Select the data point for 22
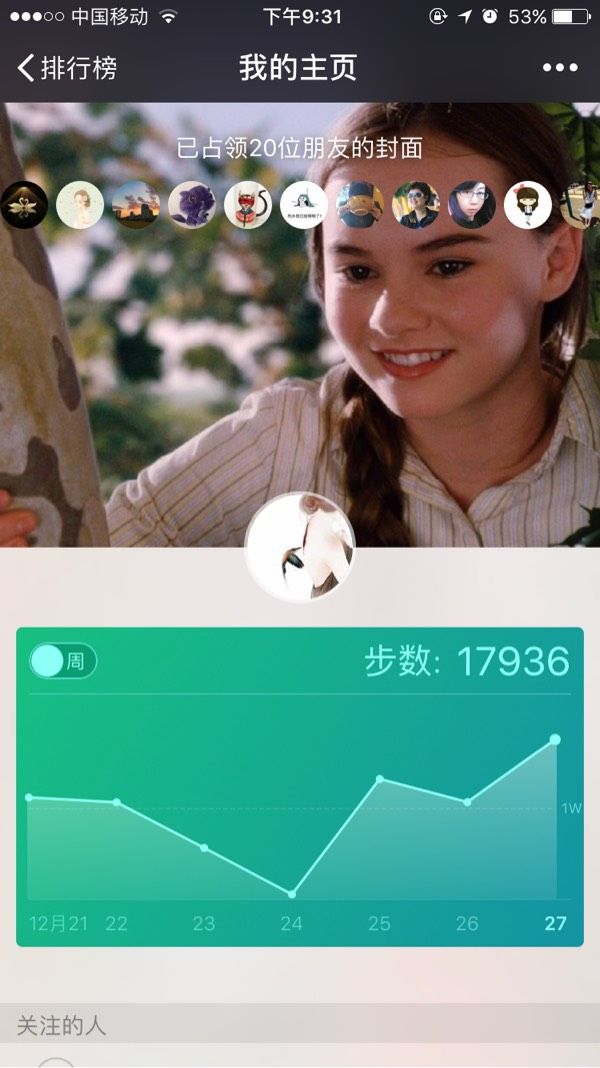Screen dimensions: 600x1068 point(116,802)
